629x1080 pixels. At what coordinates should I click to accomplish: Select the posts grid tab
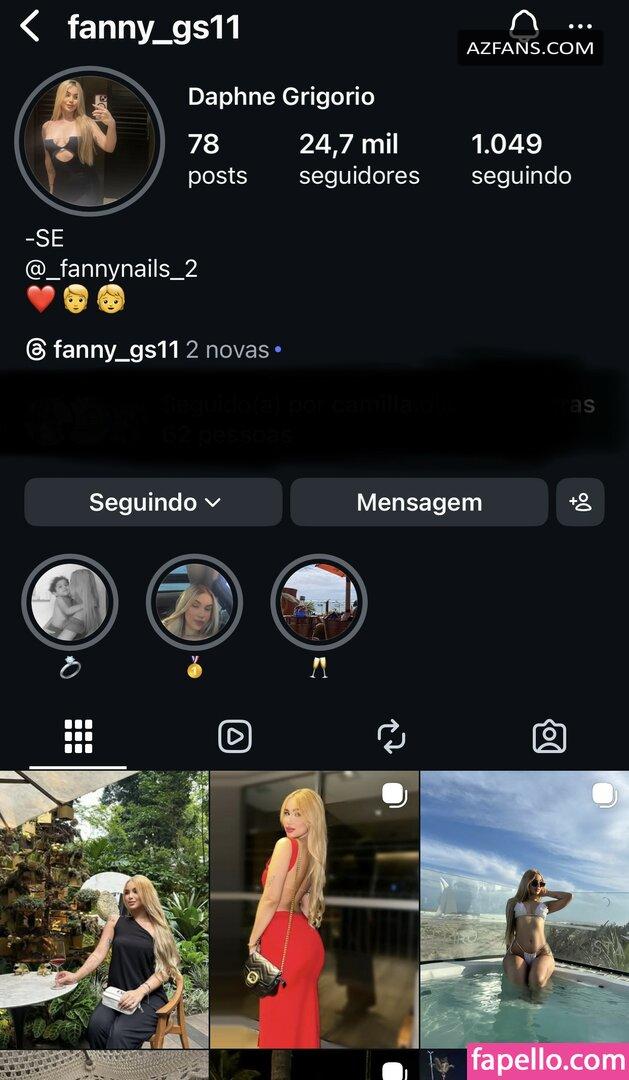(x=78, y=737)
